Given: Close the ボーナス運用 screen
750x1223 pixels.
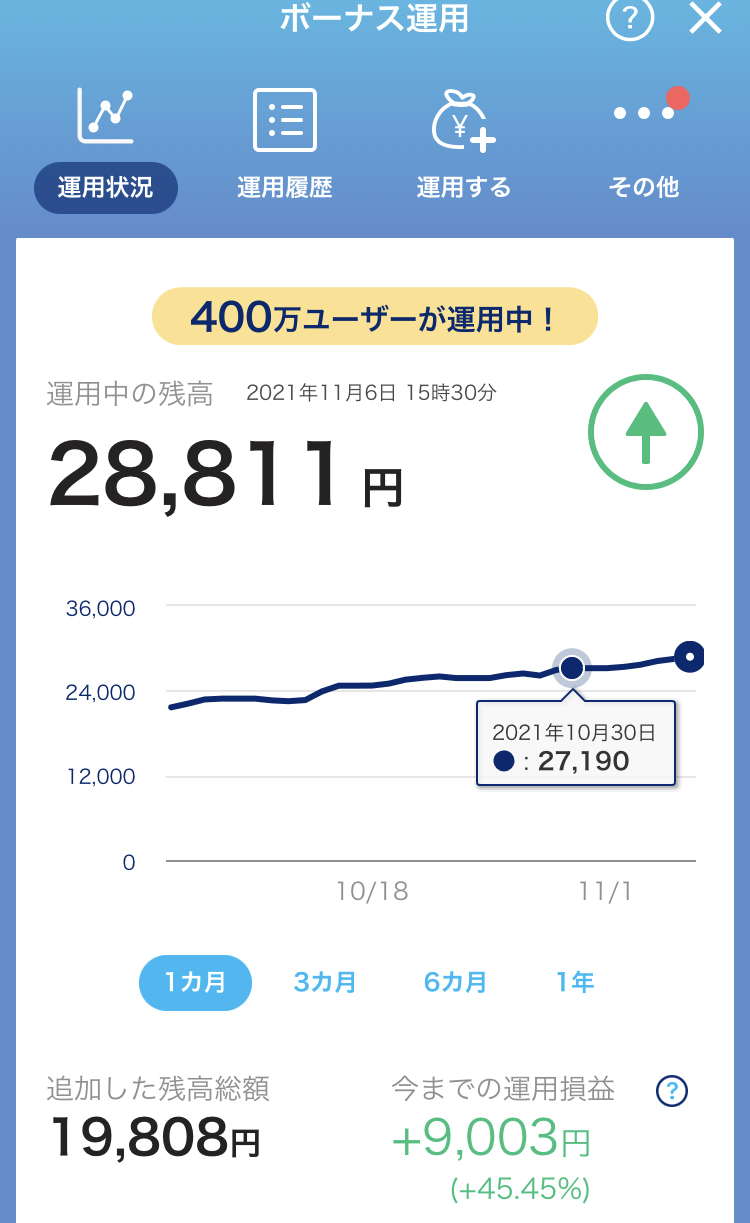Looking at the screenshot, I should [x=706, y=19].
